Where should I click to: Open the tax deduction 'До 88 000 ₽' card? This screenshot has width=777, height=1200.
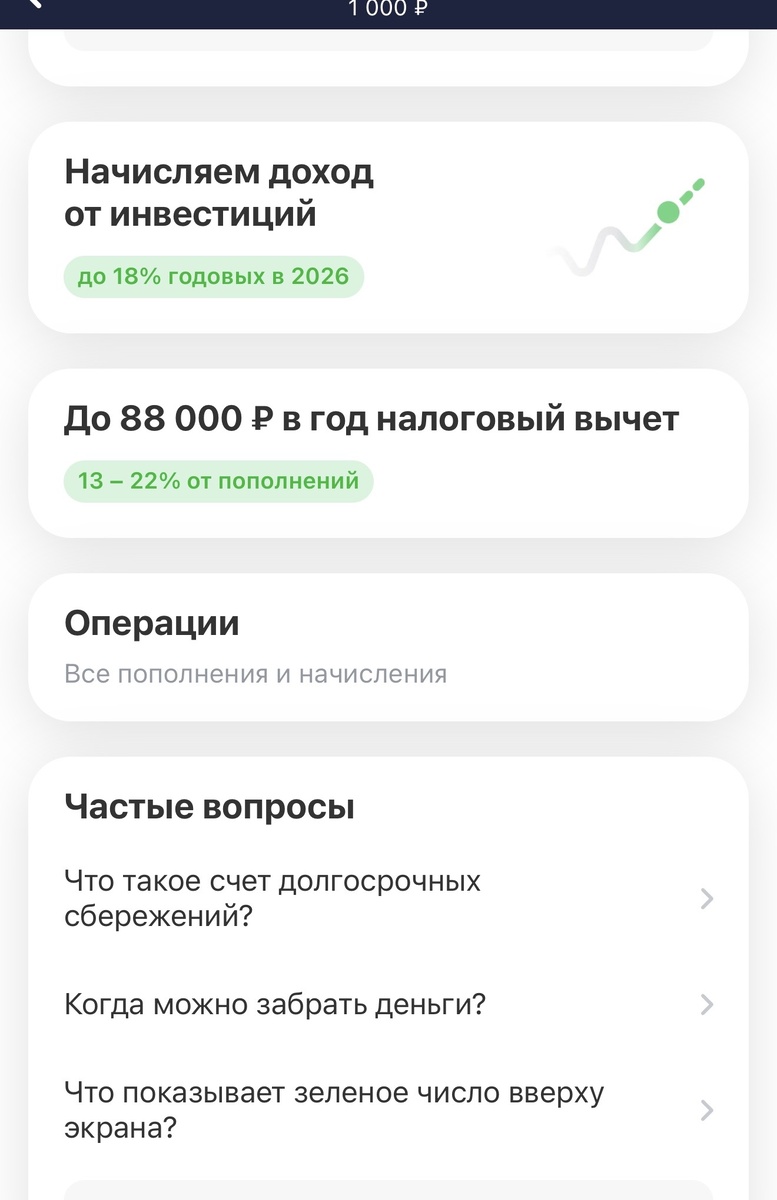click(x=388, y=450)
